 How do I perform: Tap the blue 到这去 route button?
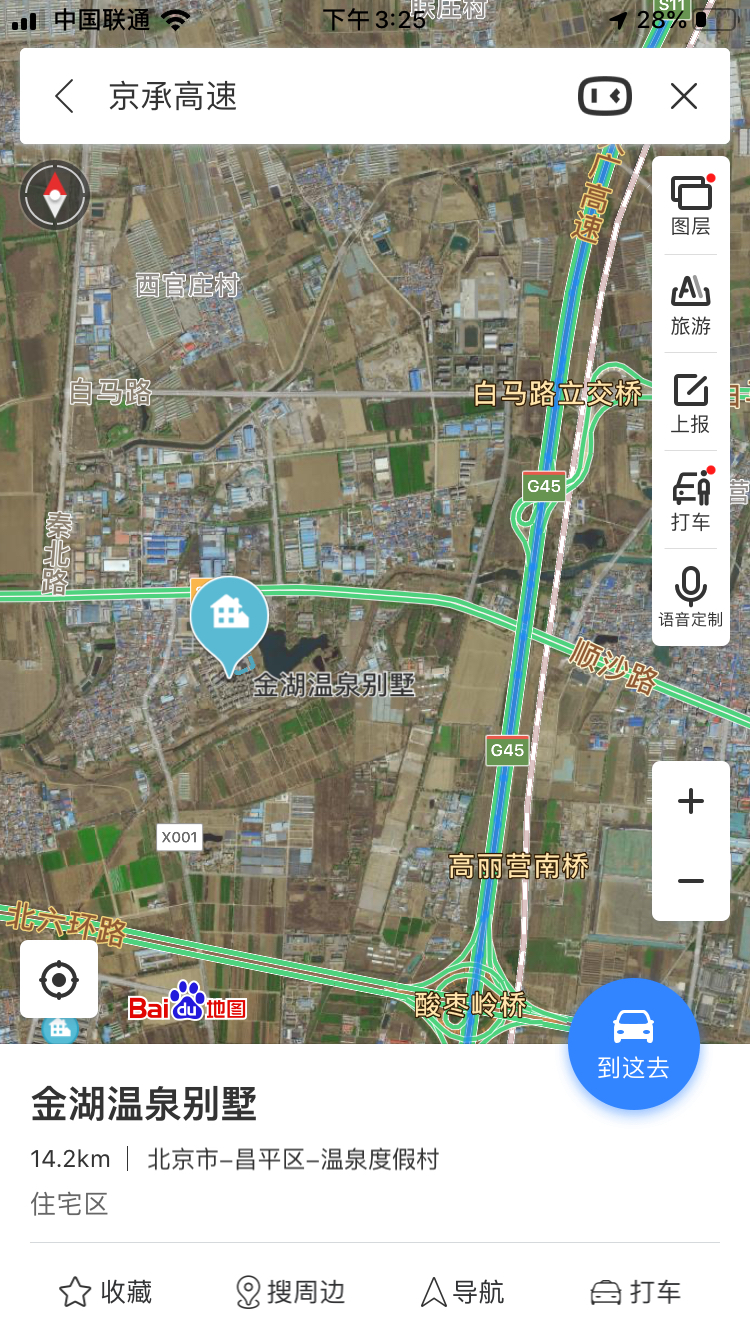point(633,1044)
